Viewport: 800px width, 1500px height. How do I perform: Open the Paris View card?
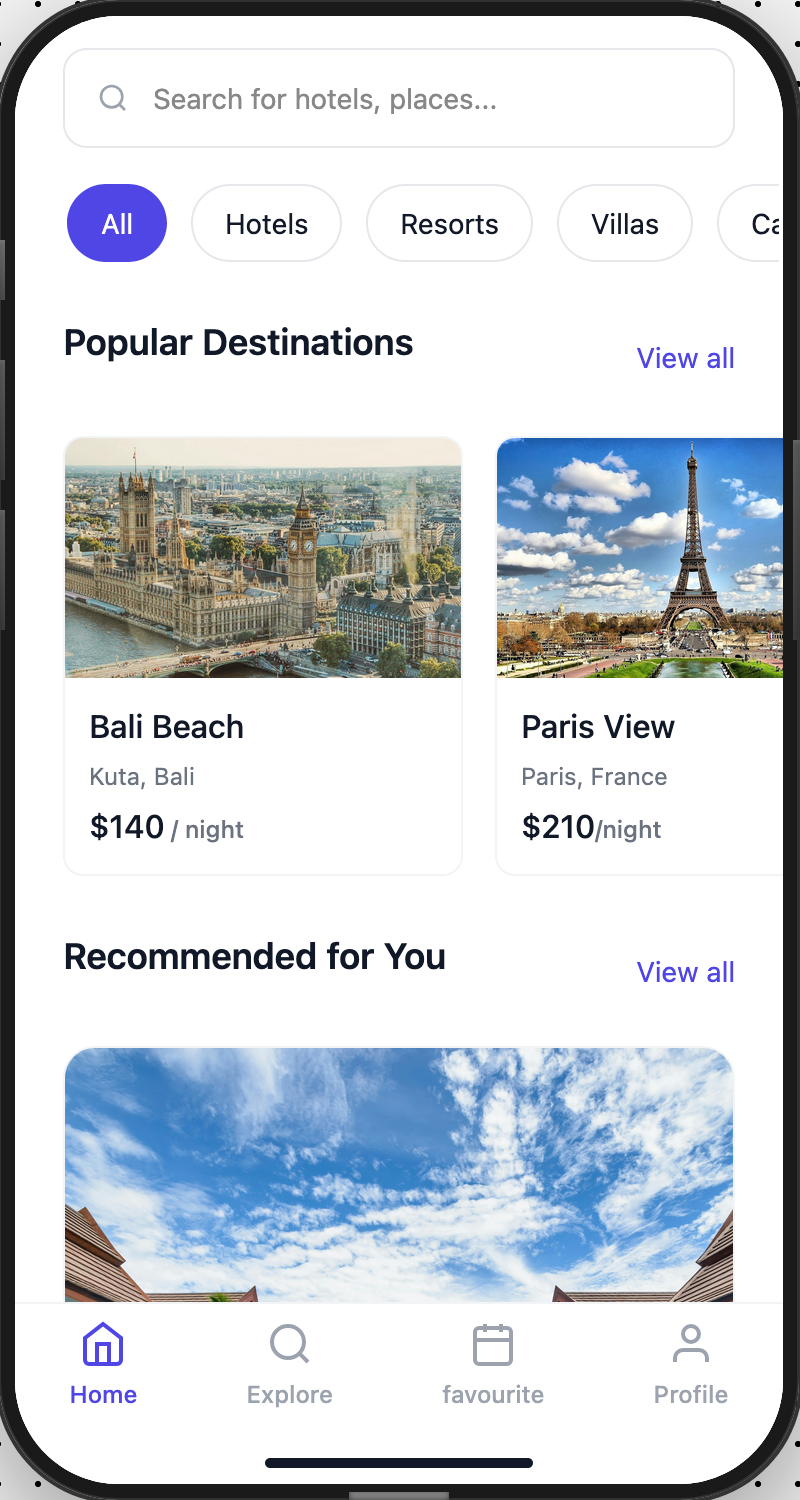tap(640, 655)
